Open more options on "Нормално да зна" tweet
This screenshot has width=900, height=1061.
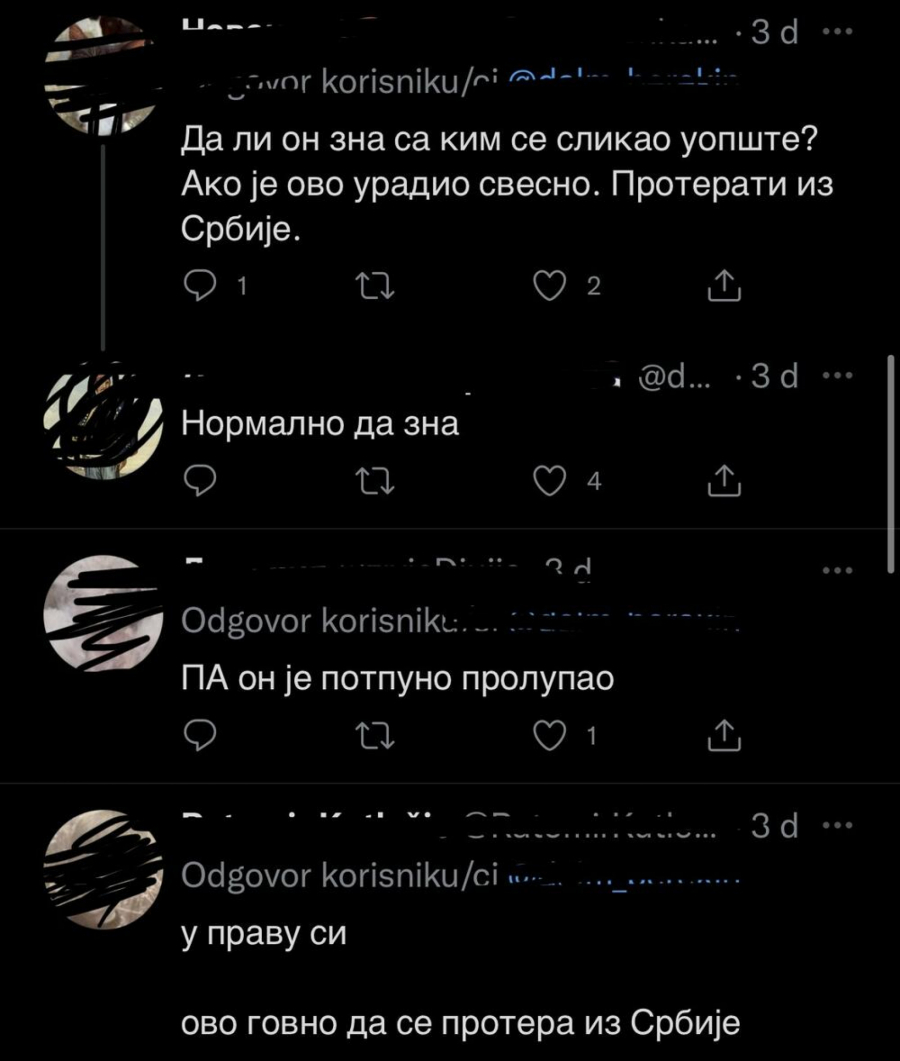(x=832, y=376)
